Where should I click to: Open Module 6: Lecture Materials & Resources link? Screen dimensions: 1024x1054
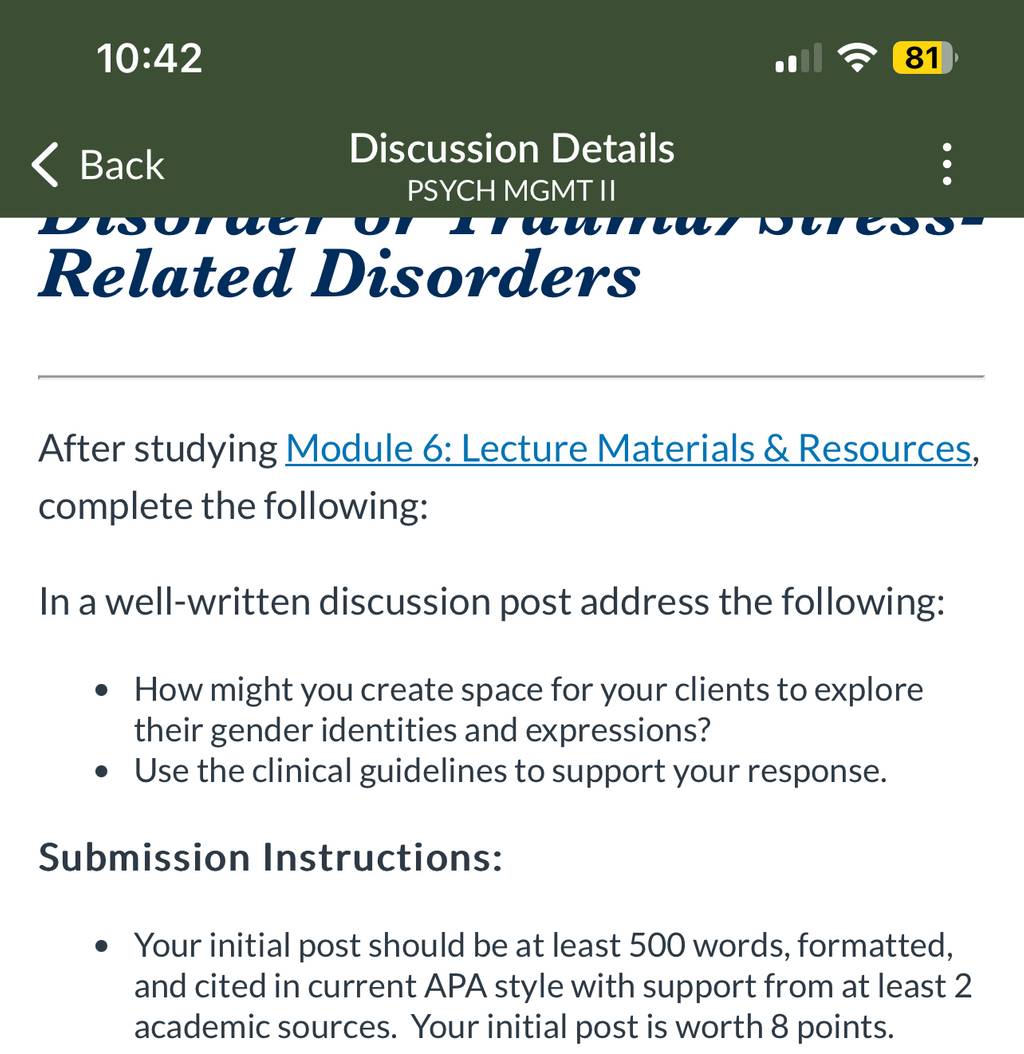coord(629,448)
